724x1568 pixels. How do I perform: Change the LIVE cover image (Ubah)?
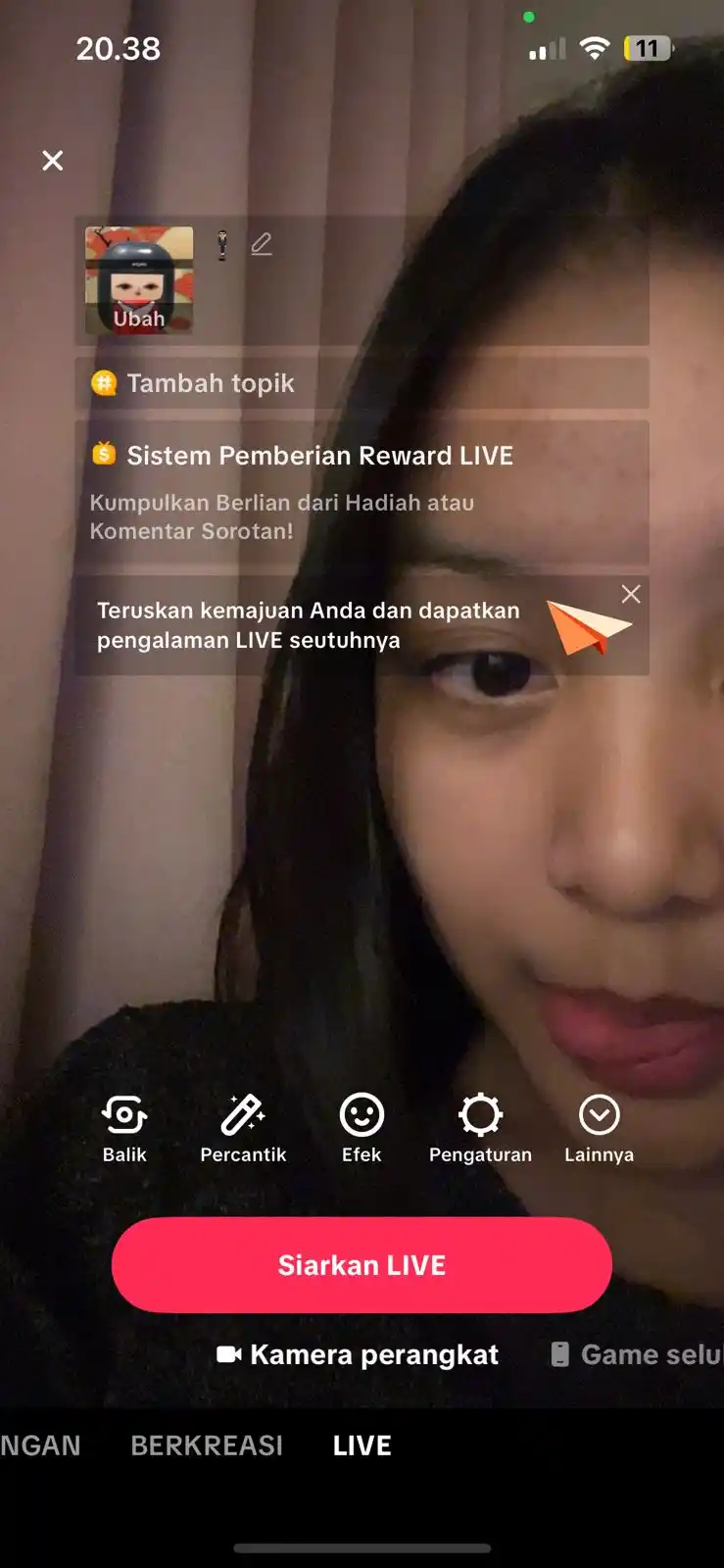point(139,281)
